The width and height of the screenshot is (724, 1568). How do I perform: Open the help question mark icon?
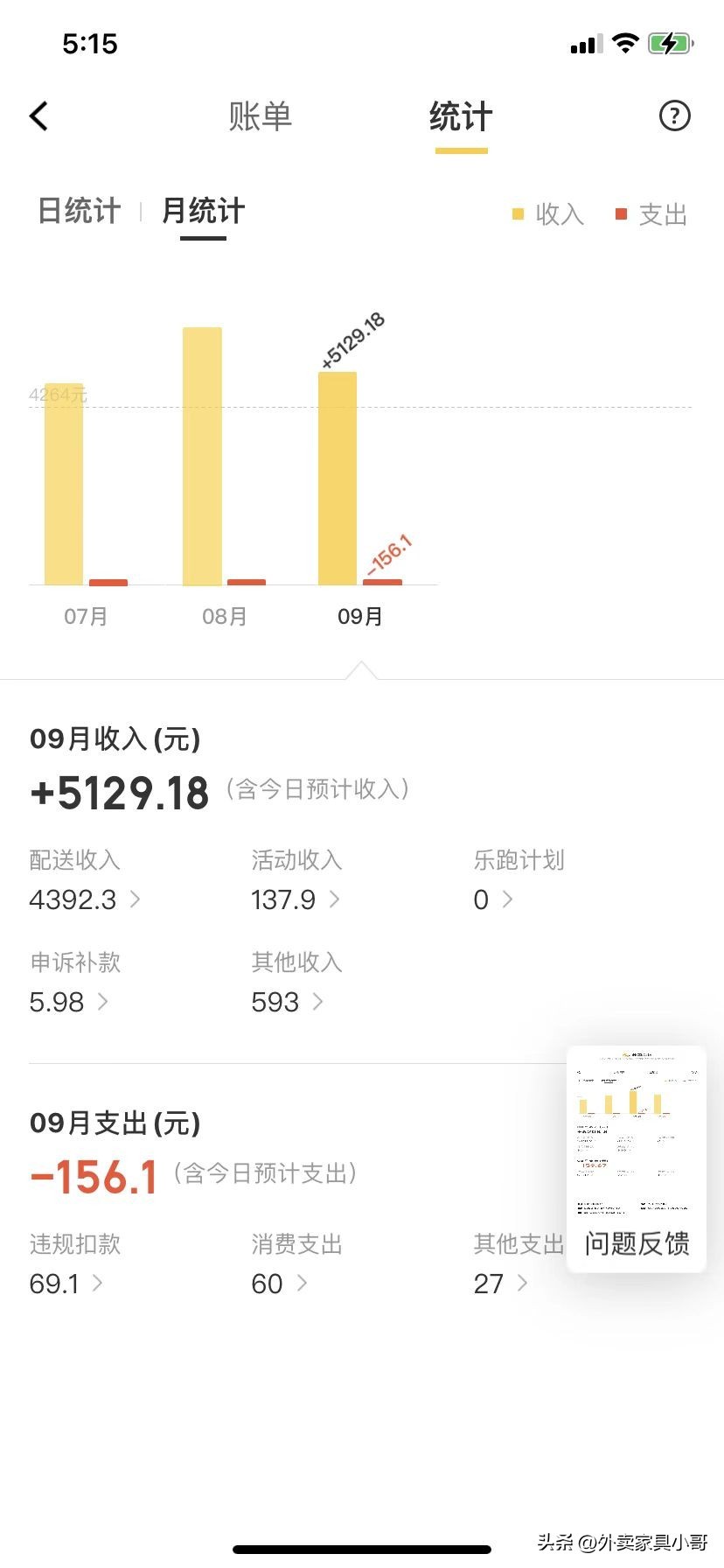coord(674,115)
